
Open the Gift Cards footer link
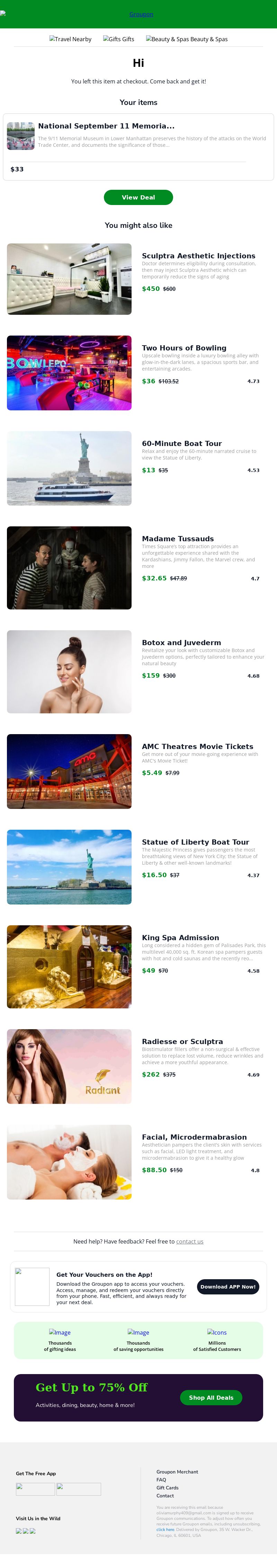tap(168, 1487)
